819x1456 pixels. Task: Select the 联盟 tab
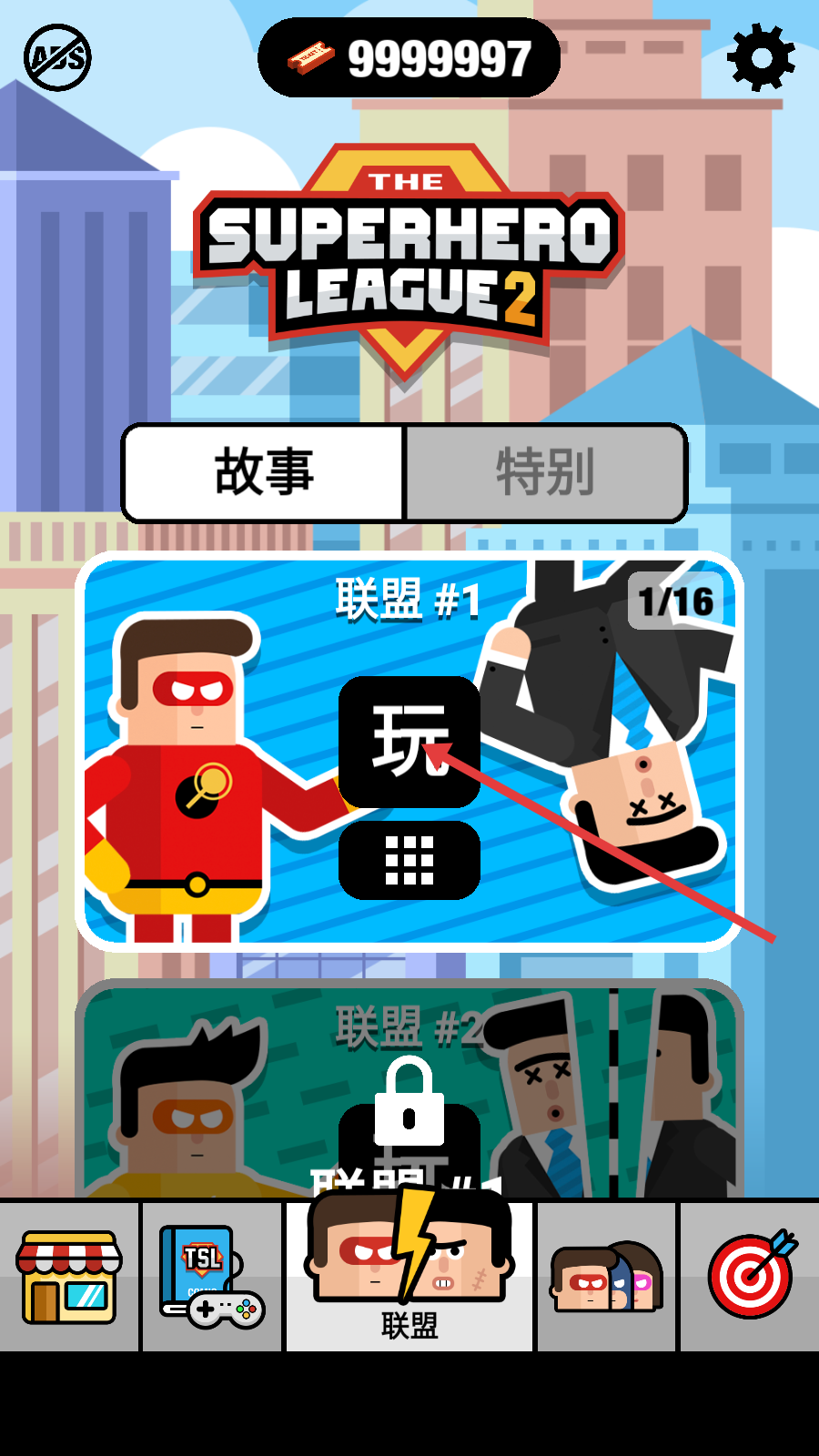(409, 1276)
